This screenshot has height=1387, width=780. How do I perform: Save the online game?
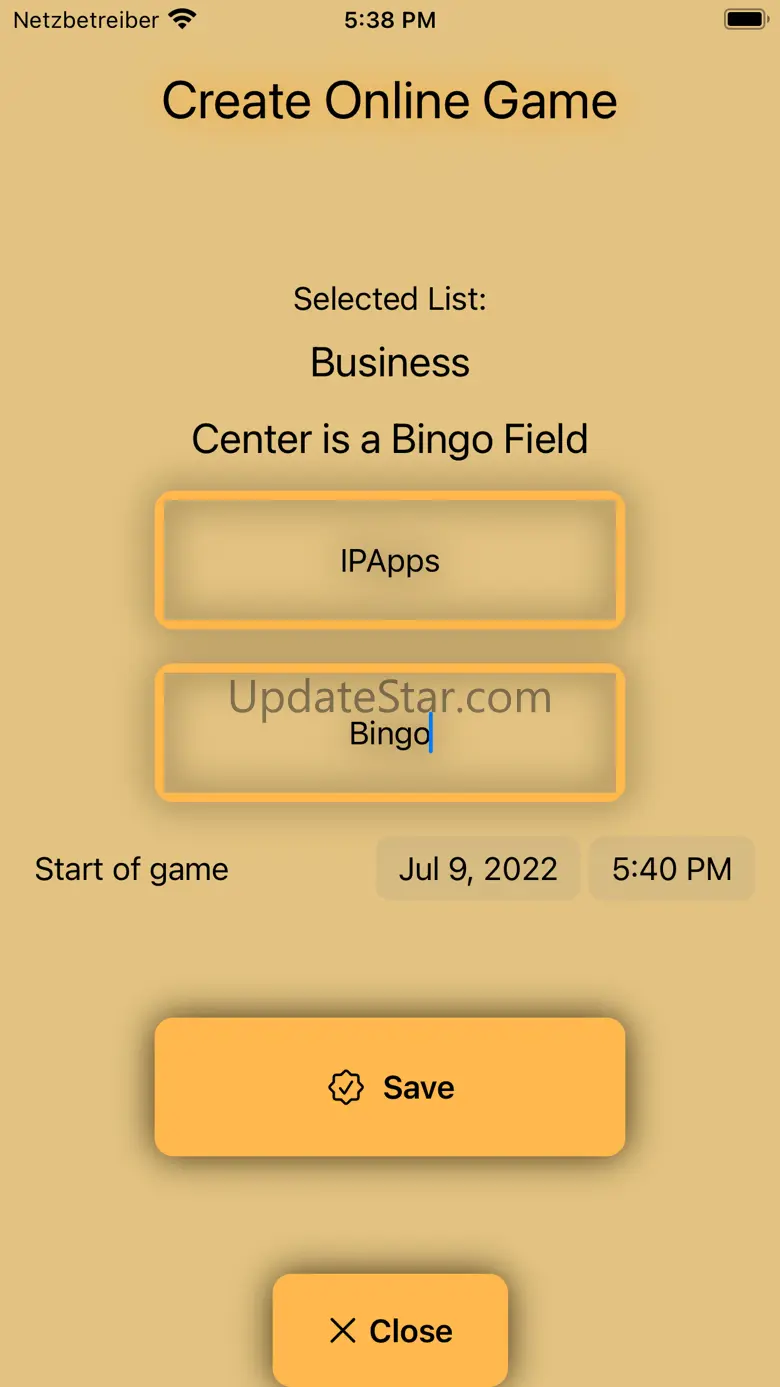[x=390, y=1087]
